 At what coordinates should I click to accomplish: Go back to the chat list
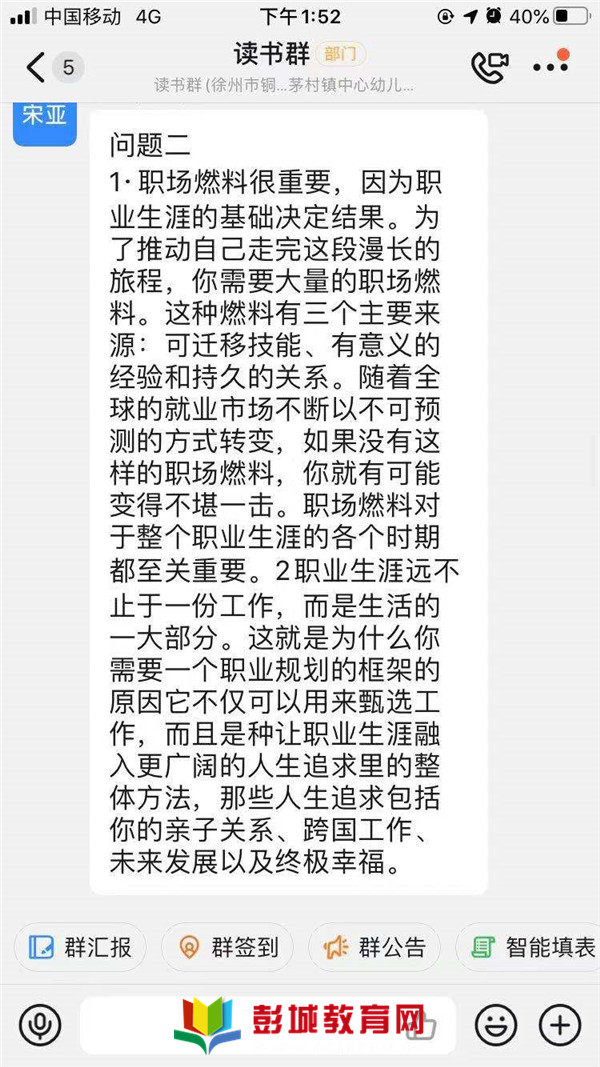pos(35,67)
